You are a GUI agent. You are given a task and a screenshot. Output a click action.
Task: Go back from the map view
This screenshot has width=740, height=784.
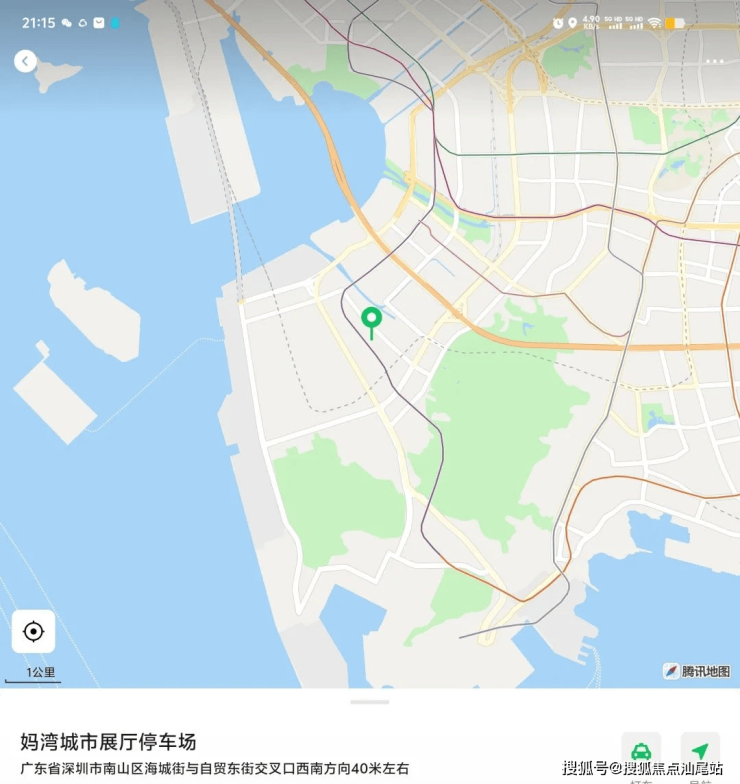tap(25, 61)
